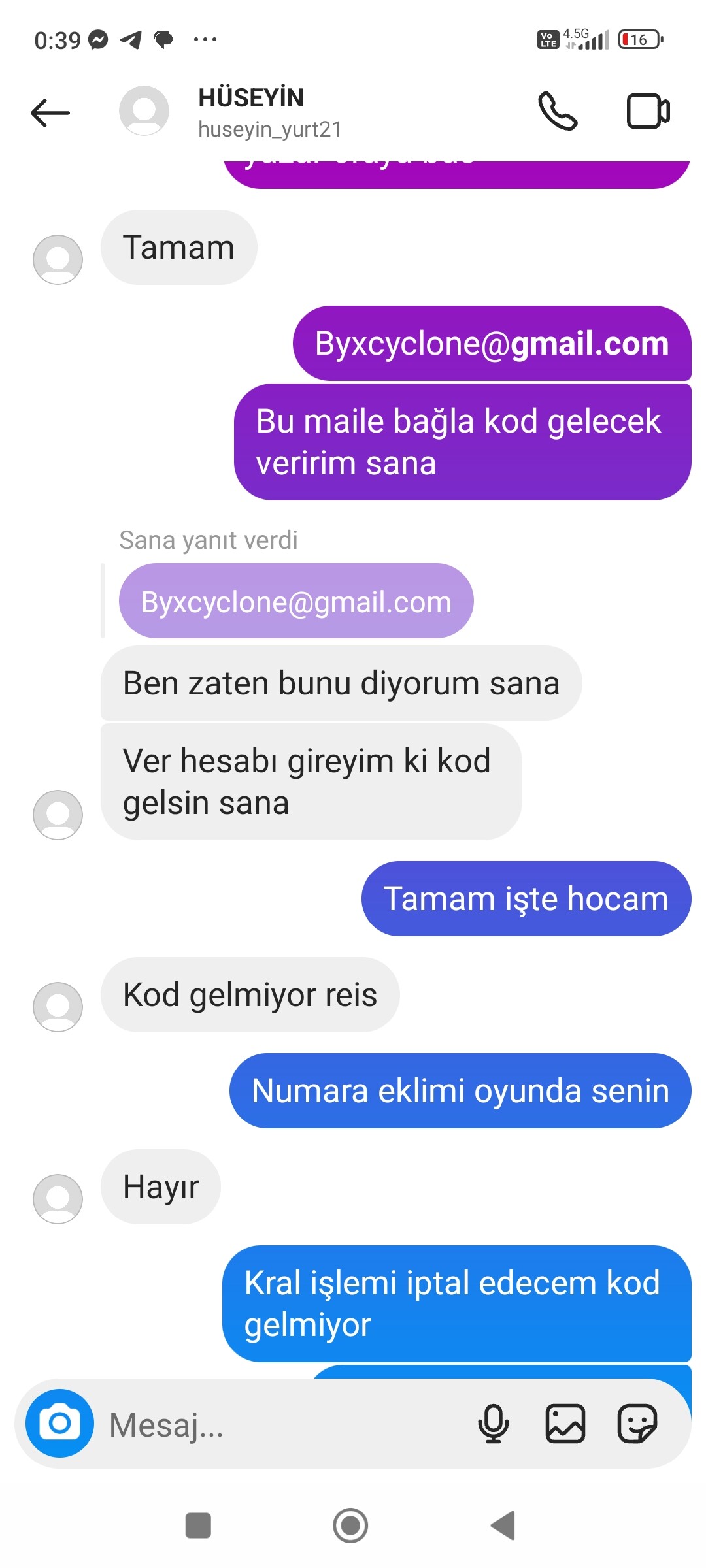706x1568 pixels.
Task: Start a voice call with HÜSEYİN
Action: (x=557, y=111)
